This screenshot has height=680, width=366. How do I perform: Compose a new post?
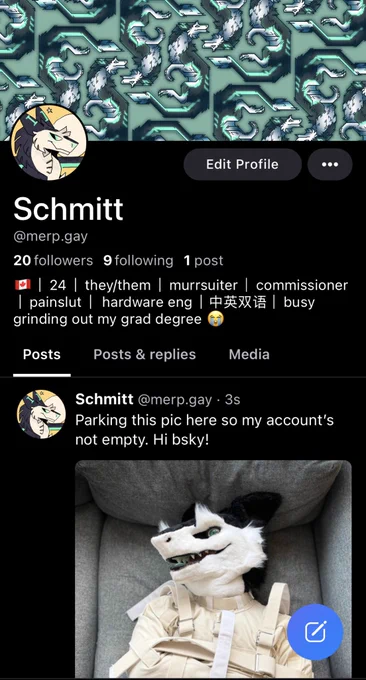pyautogui.click(x=315, y=632)
